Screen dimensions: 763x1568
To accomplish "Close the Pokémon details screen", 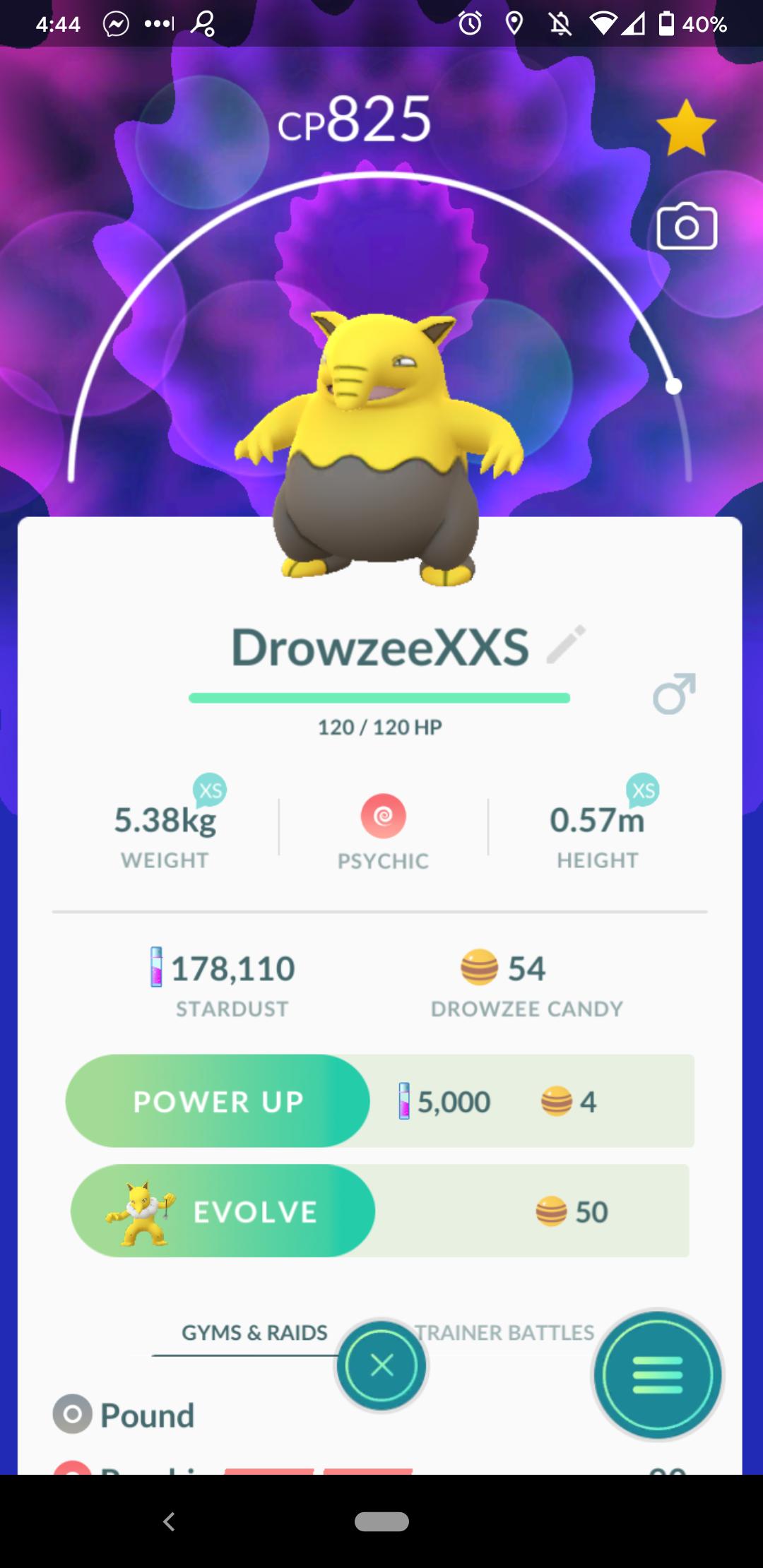I will (x=381, y=1366).
